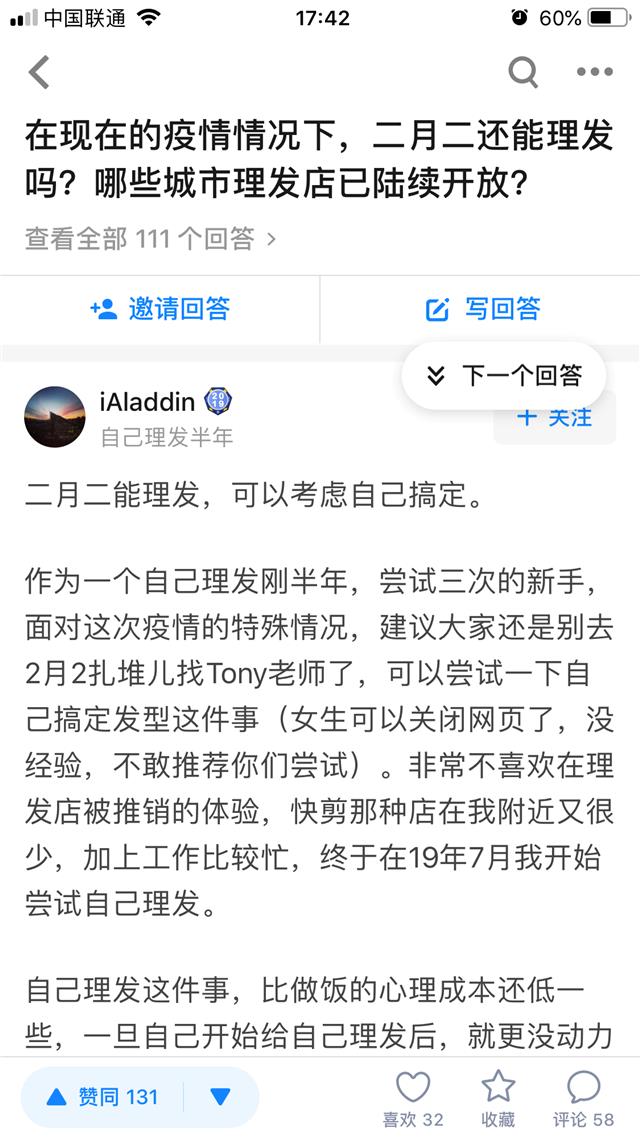Tap 写回答 to write an answer
The height and width of the screenshot is (1138, 640).
click(483, 309)
